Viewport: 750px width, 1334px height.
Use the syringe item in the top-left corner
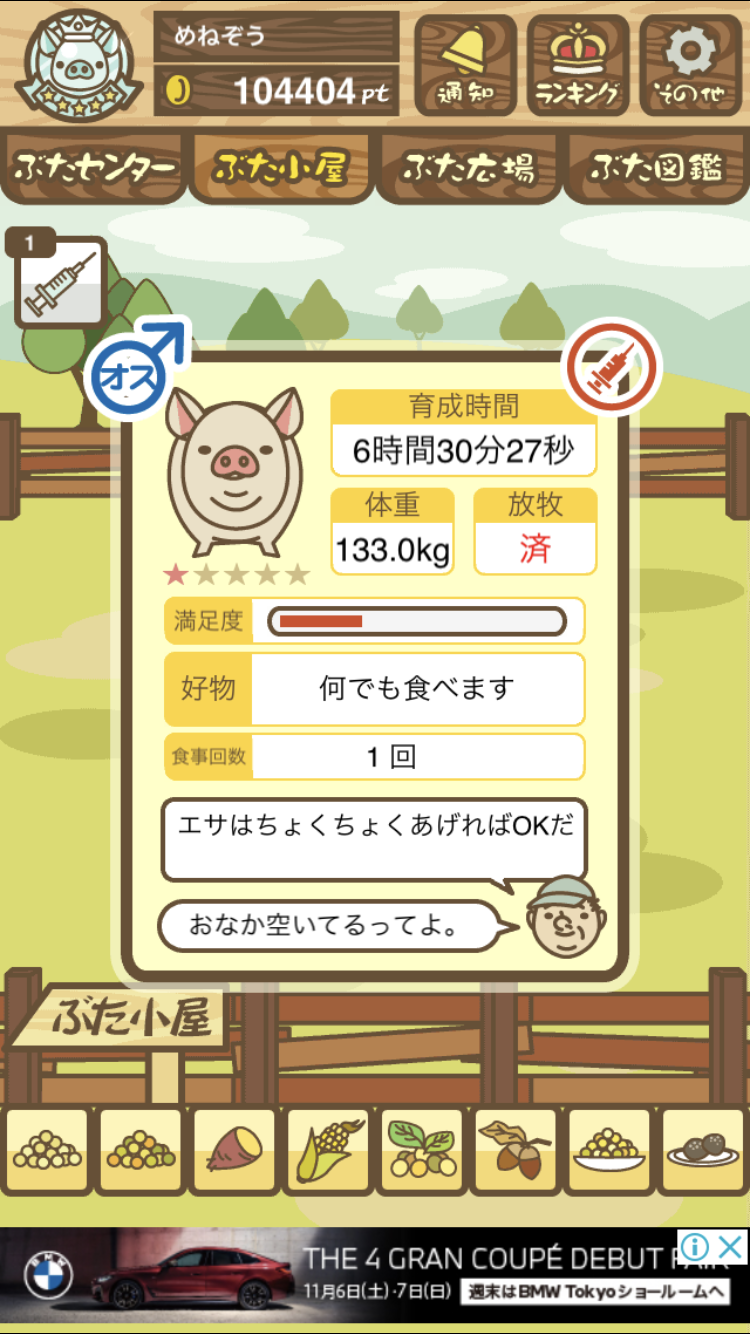coord(61,281)
